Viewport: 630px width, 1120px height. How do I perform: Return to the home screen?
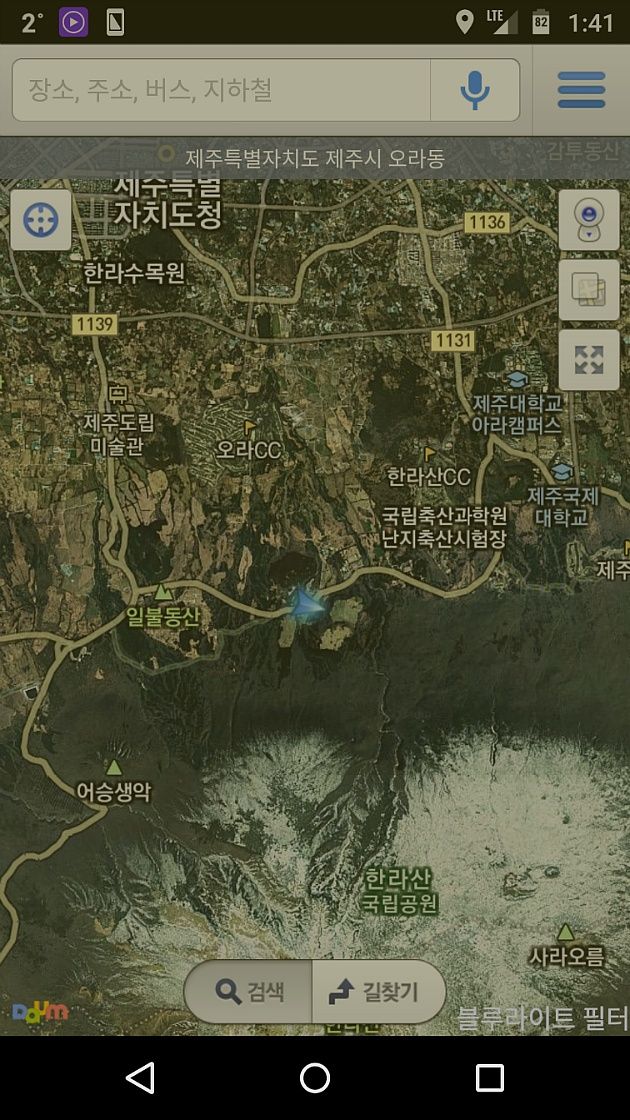tap(315, 1077)
